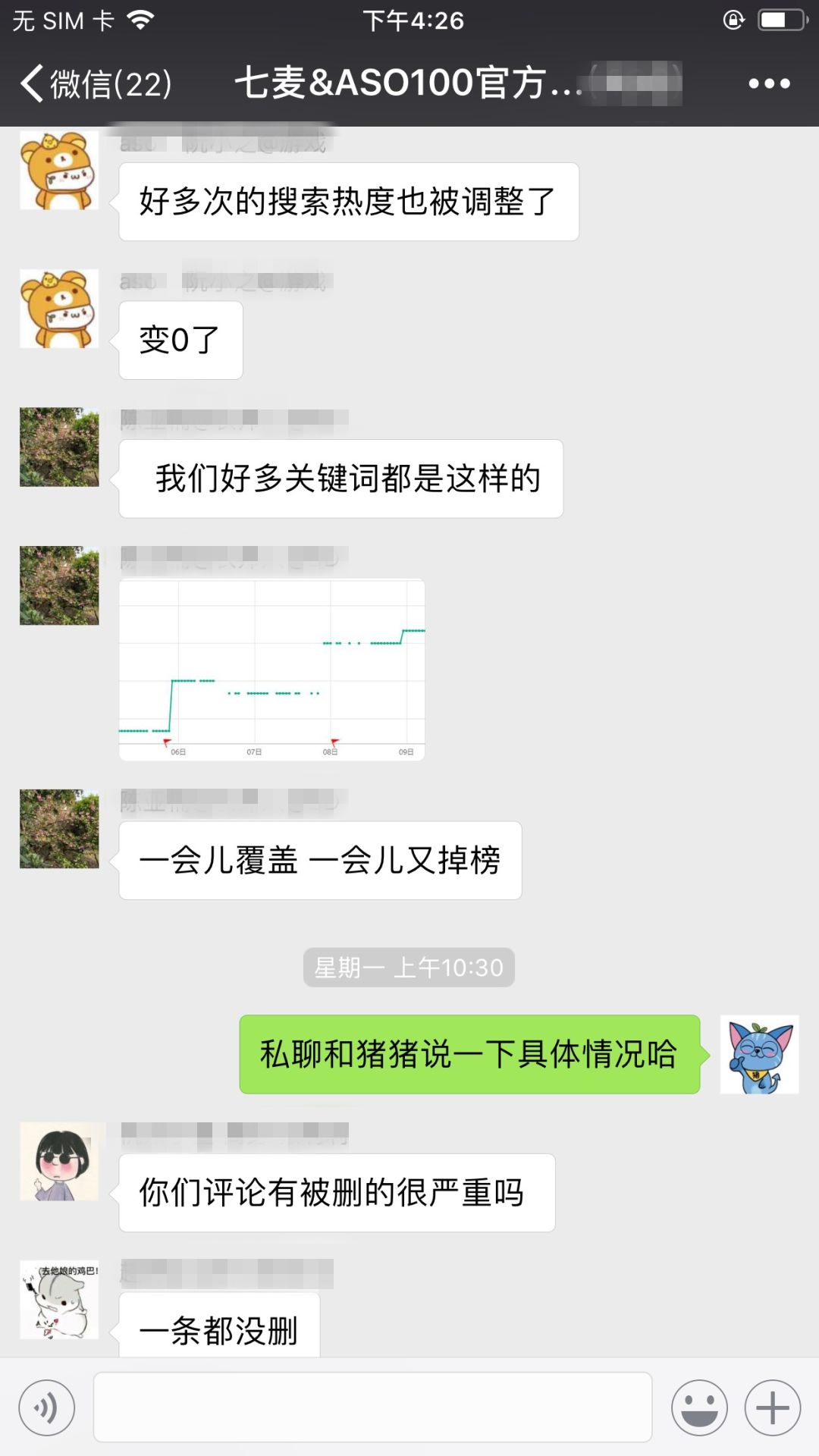This screenshot has height=1456, width=819.
Task: Open the plus attachments menu
Action: pos(772,1407)
